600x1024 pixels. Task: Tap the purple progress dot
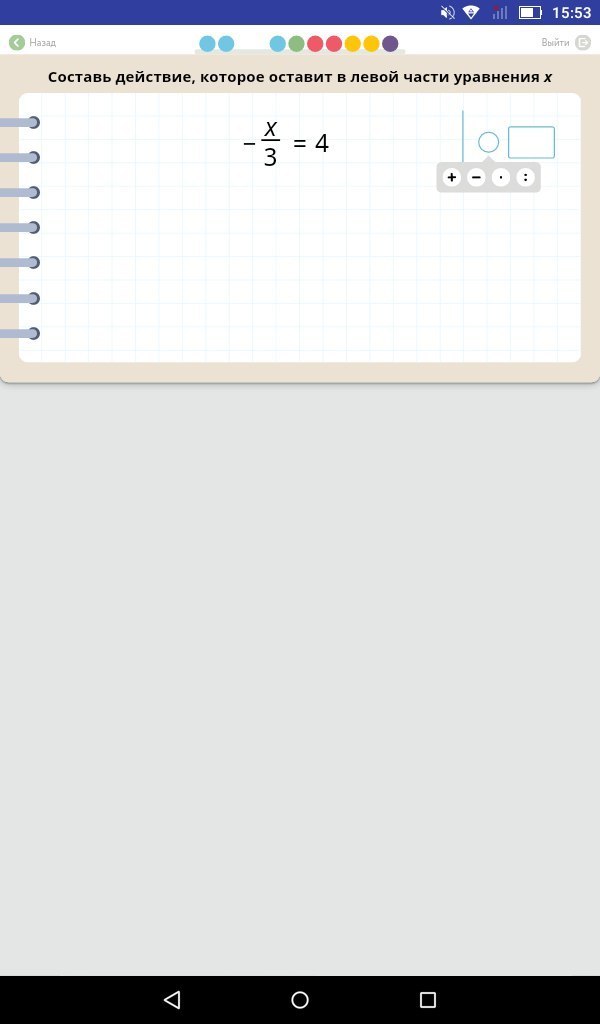point(390,44)
